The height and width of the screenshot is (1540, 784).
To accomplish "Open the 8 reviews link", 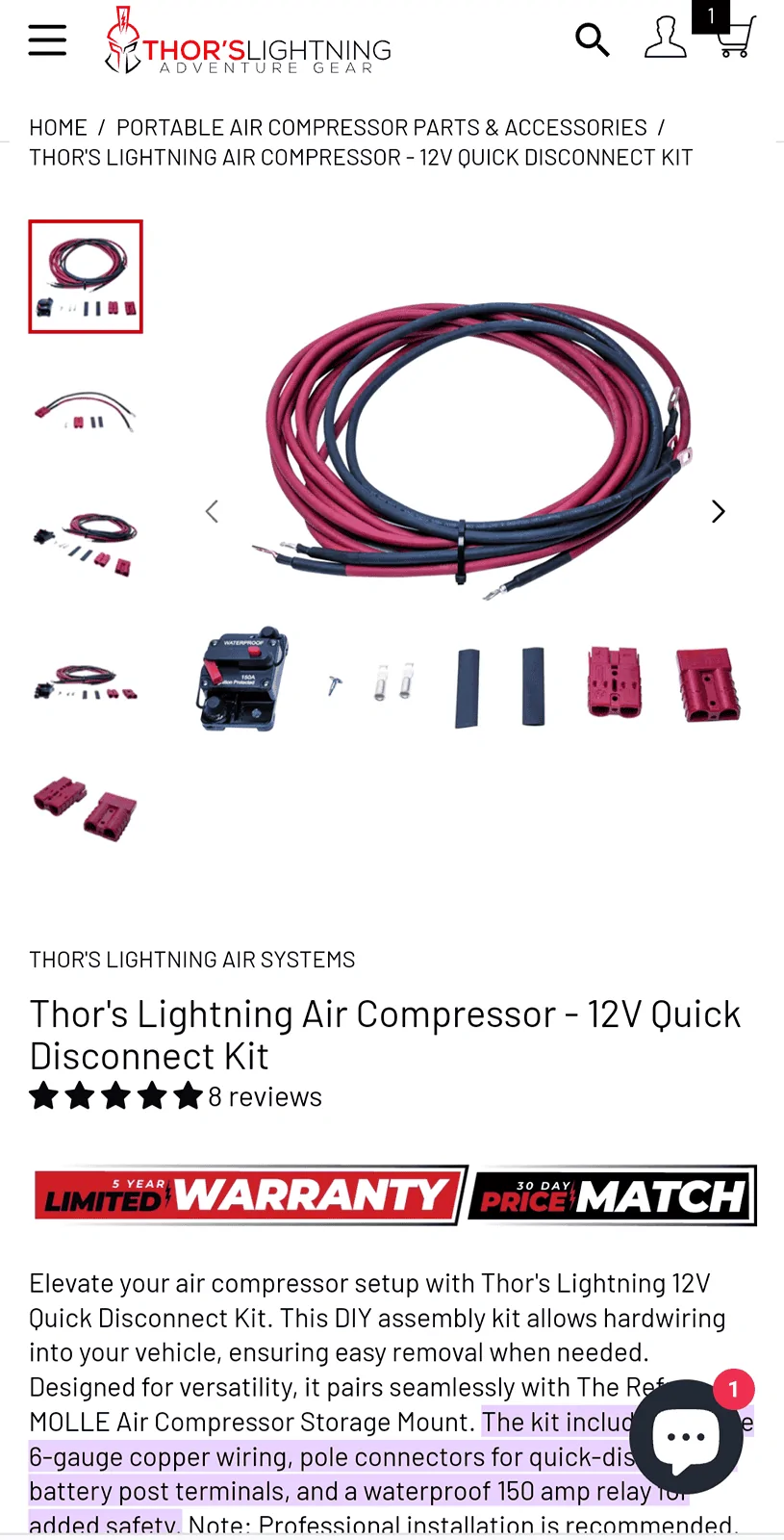I will tap(265, 1096).
